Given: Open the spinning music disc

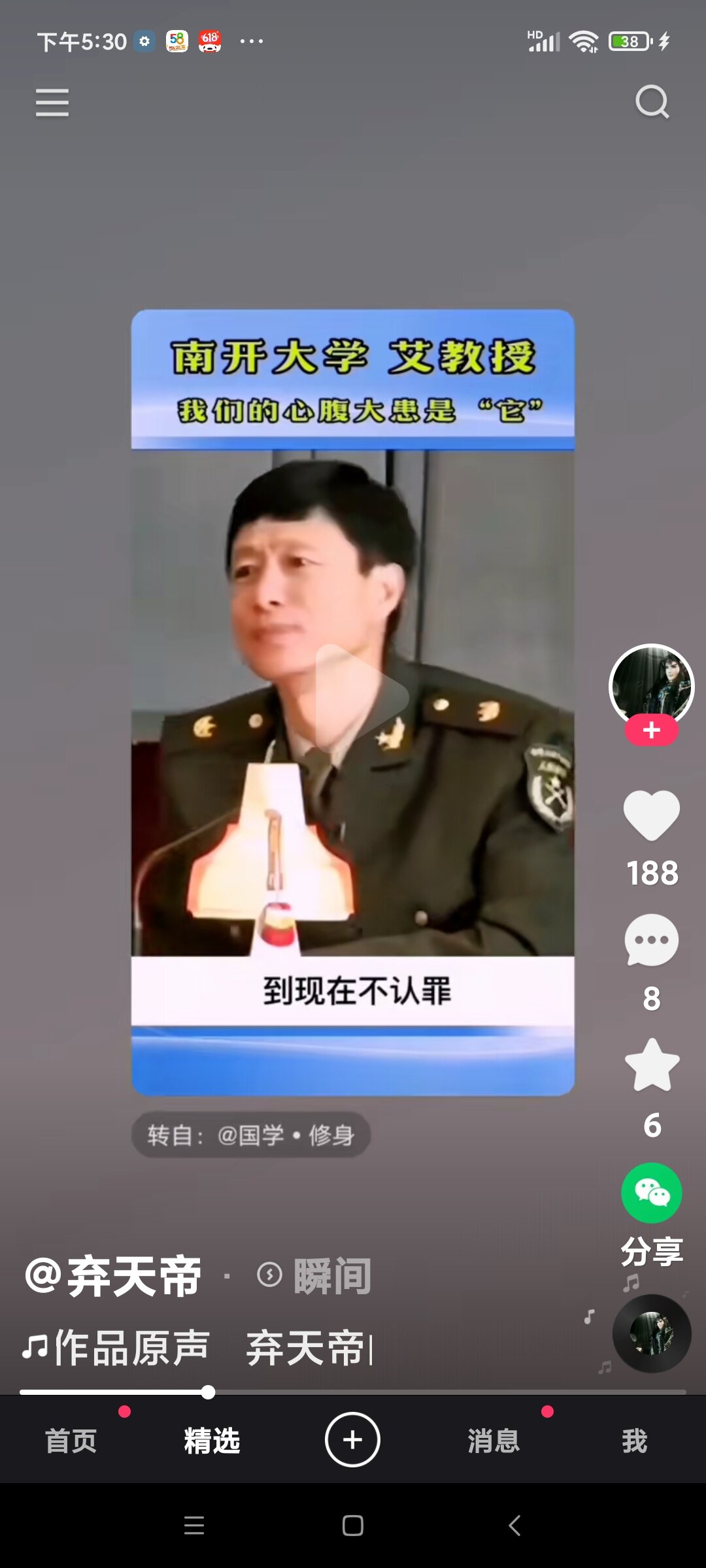Looking at the screenshot, I should pyautogui.click(x=651, y=1333).
